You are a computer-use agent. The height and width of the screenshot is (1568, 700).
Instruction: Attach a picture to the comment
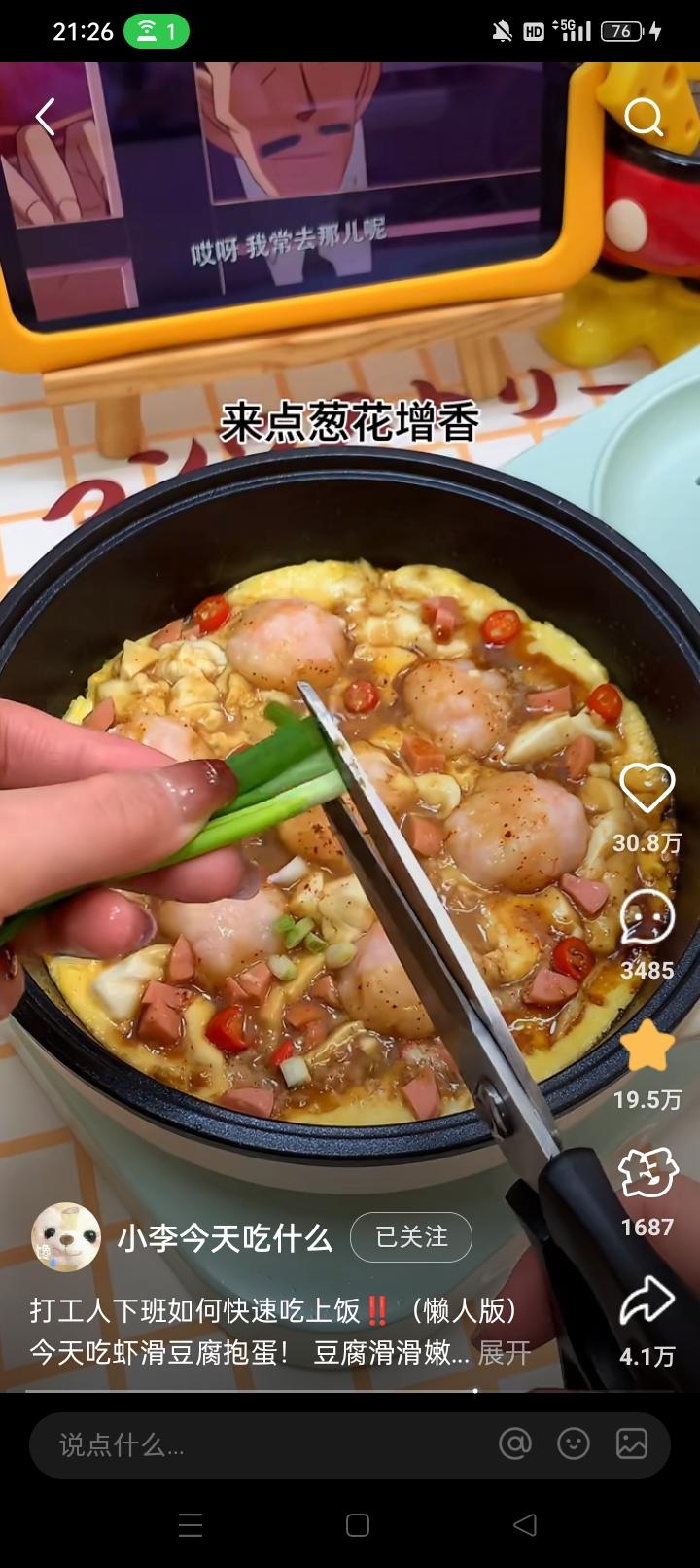(632, 1444)
